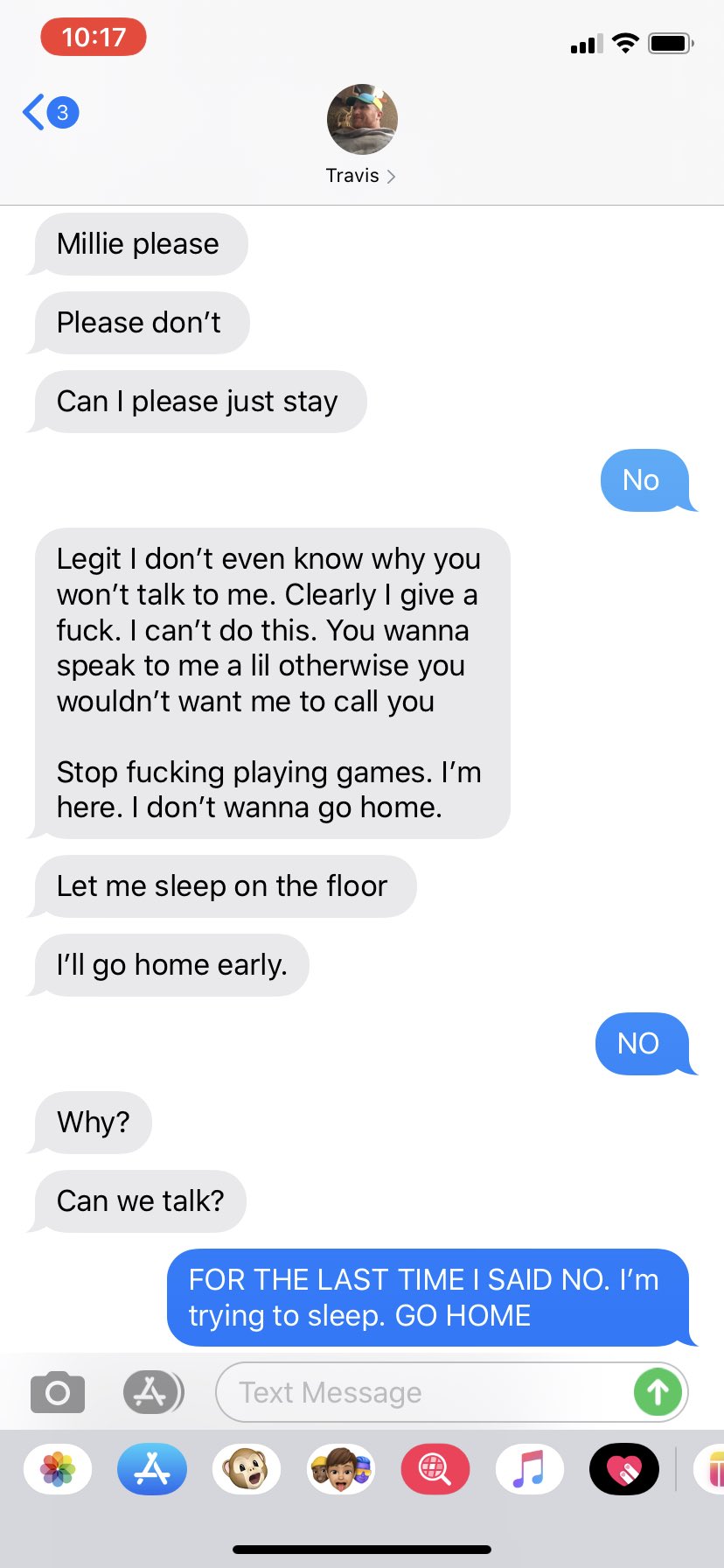Open the App Store iMessage app
Image resolution: width=724 pixels, height=1568 pixels.
[x=152, y=1469]
